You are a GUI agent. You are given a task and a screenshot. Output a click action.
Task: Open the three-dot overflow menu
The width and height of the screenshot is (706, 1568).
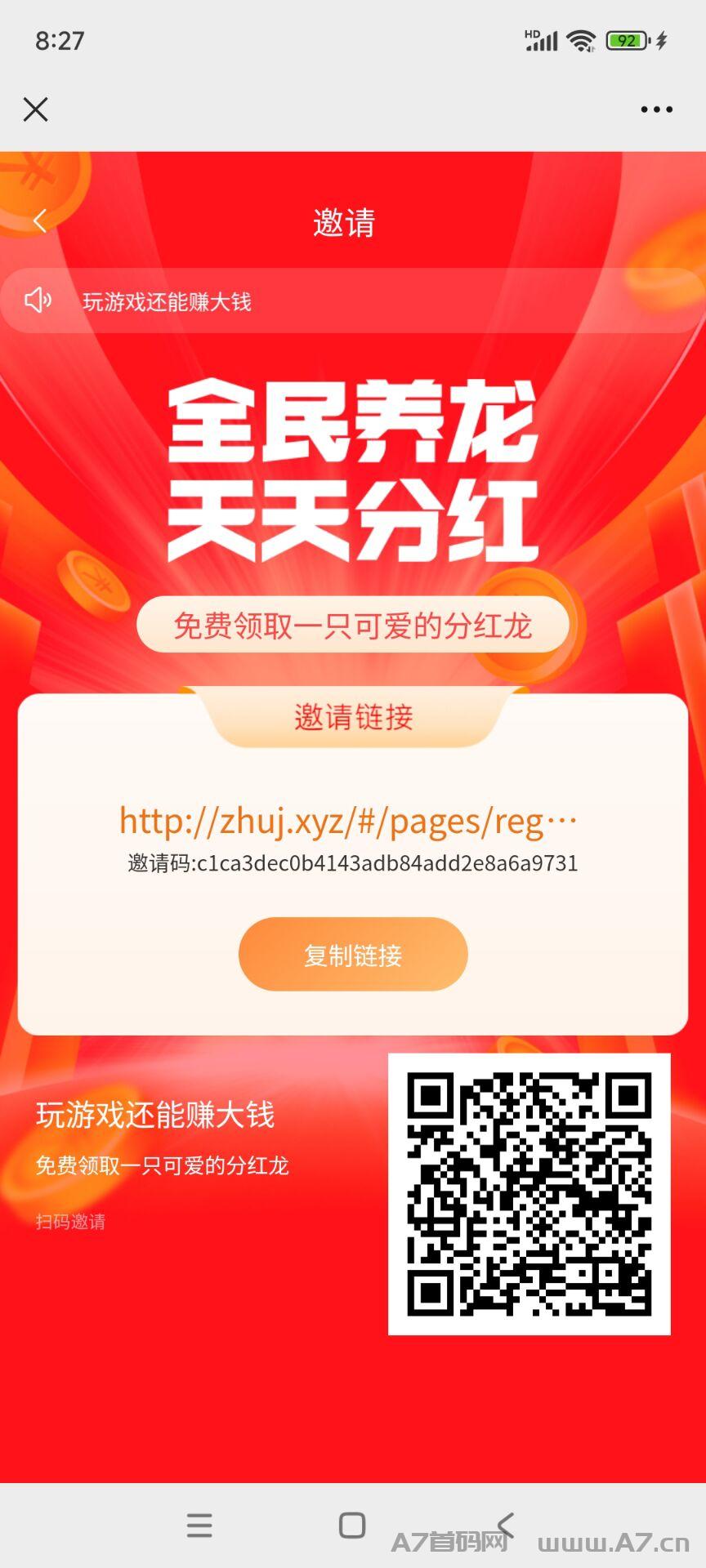[x=657, y=109]
